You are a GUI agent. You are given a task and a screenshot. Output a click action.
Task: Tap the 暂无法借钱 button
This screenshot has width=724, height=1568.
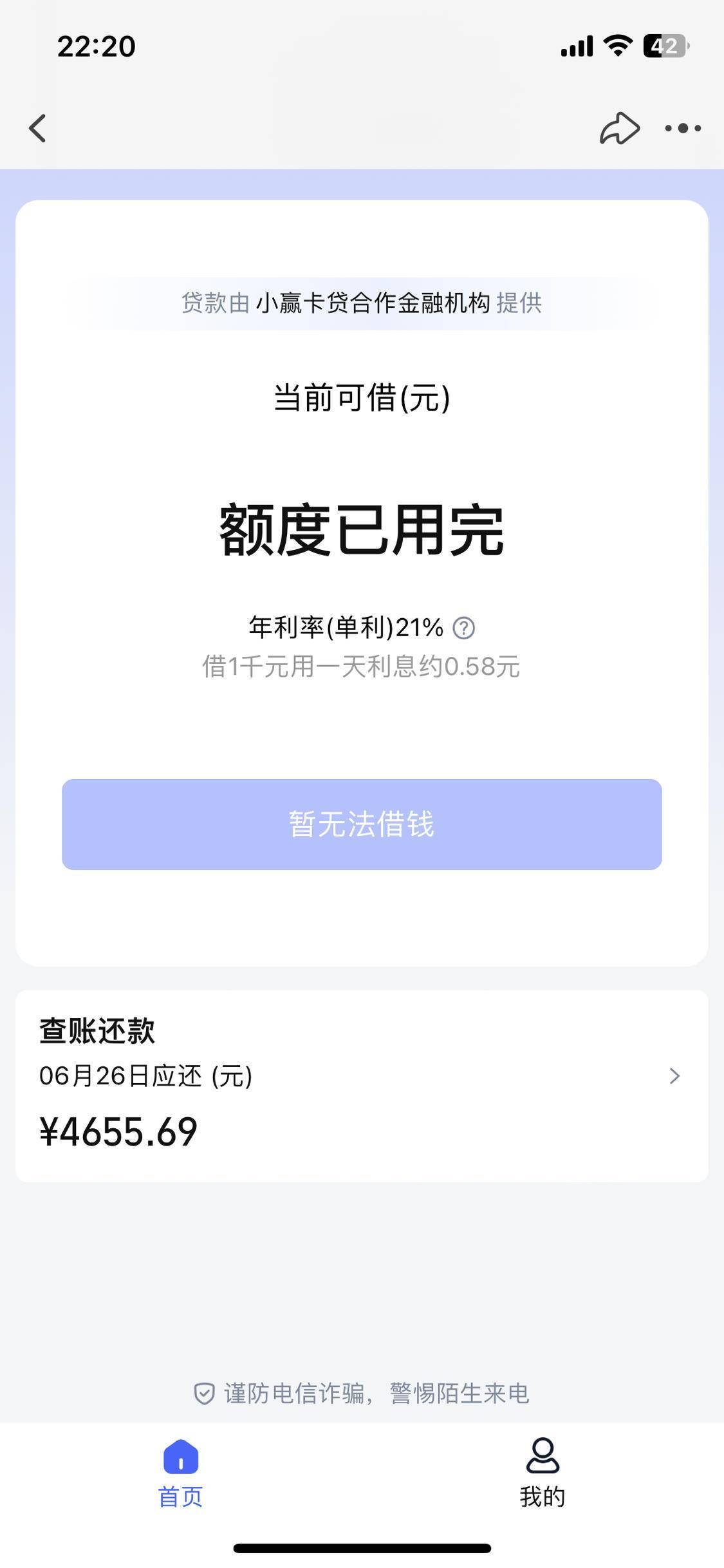click(362, 824)
